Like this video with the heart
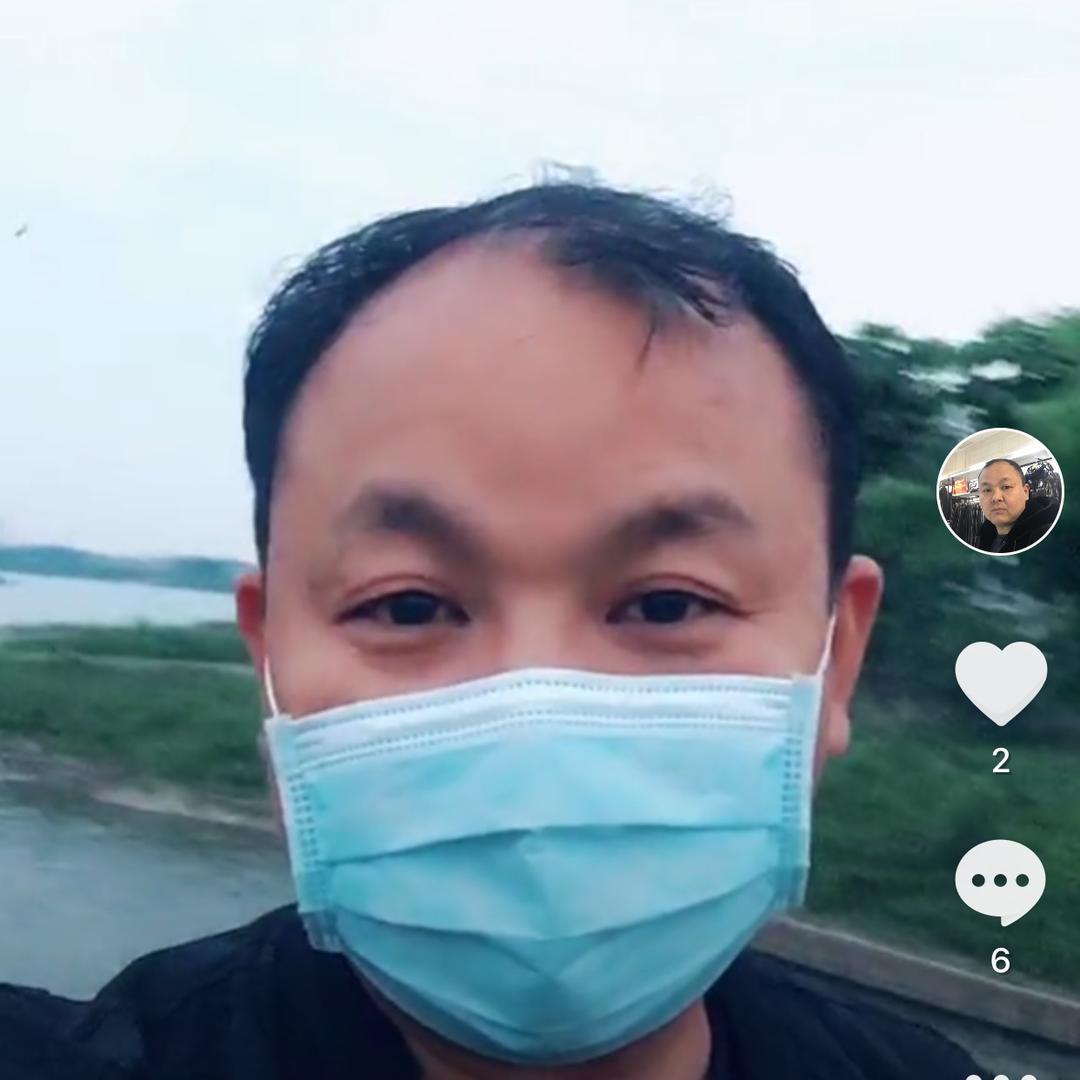The image size is (1080, 1080). [x=1000, y=682]
